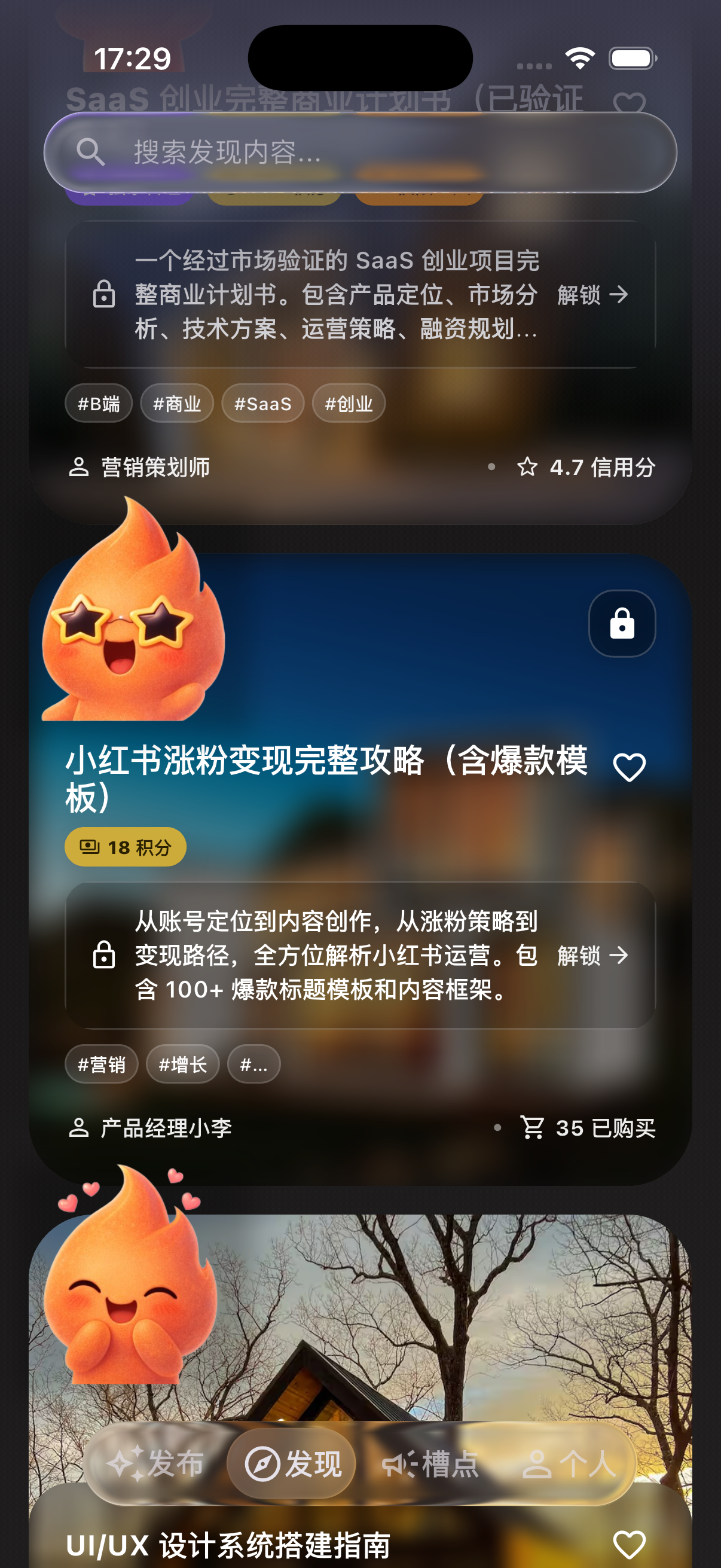The width and height of the screenshot is (721, 1568).
Task: Expand hidden tags via the #... chip
Action: 253,1064
